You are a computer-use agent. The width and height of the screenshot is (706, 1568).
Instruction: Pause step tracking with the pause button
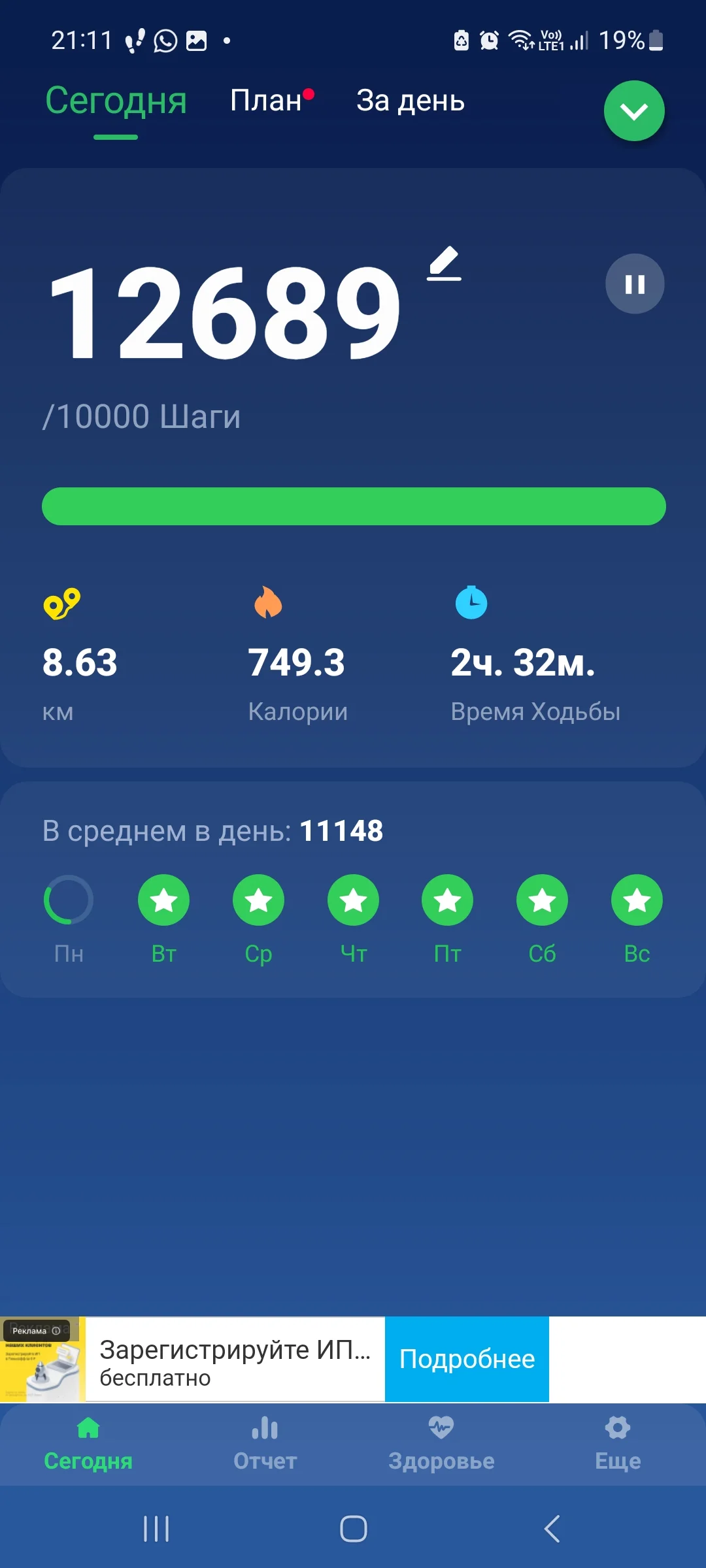pos(633,284)
